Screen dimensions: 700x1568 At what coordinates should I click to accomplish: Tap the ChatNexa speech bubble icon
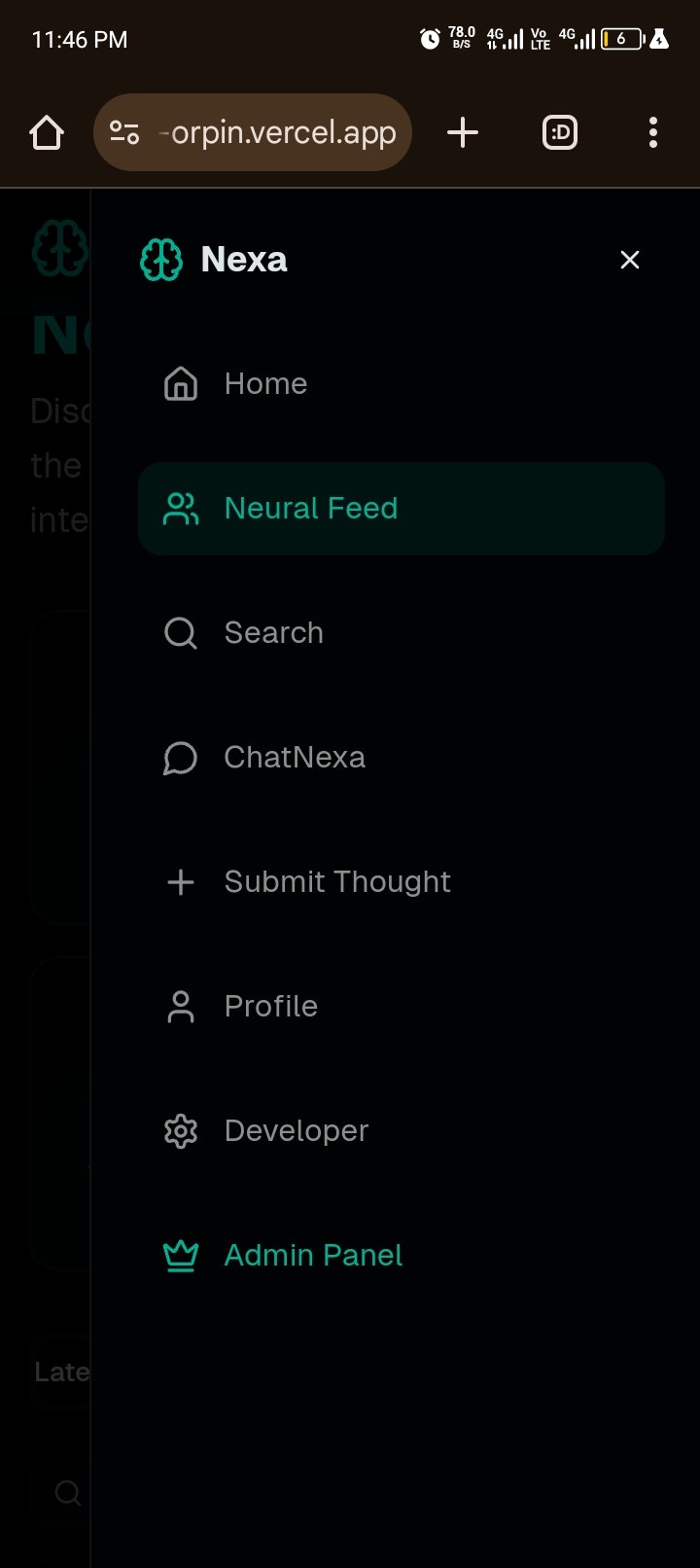click(180, 758)
